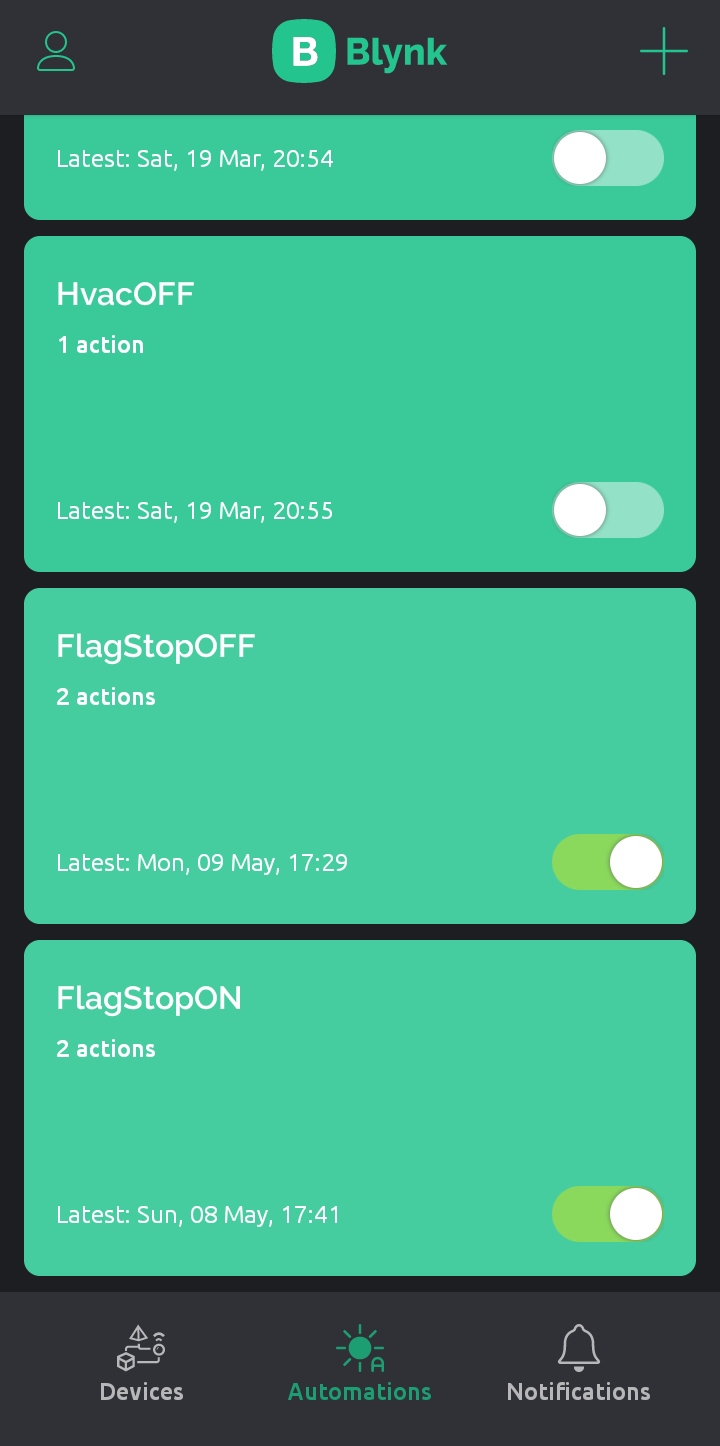
Task: Add a new automation with the plus icon
Action: click(x=664, y=52)
